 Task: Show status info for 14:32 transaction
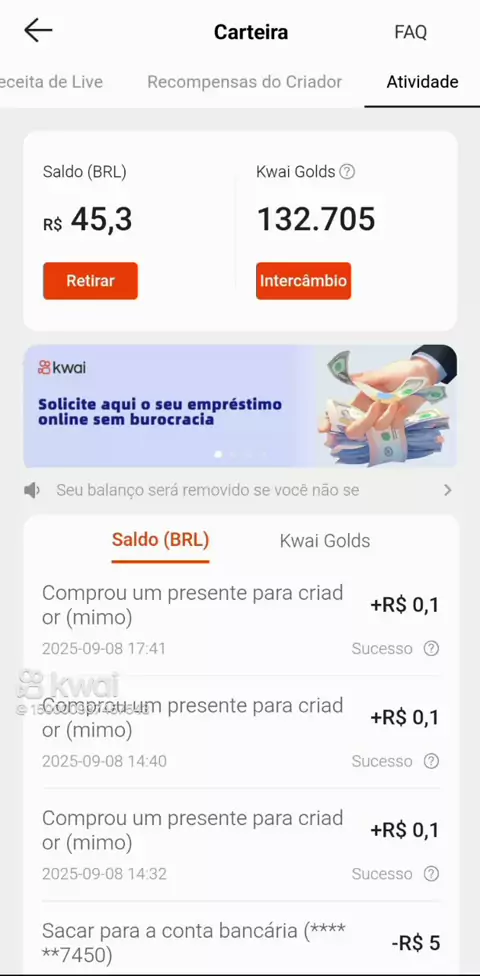coord(431,874)
